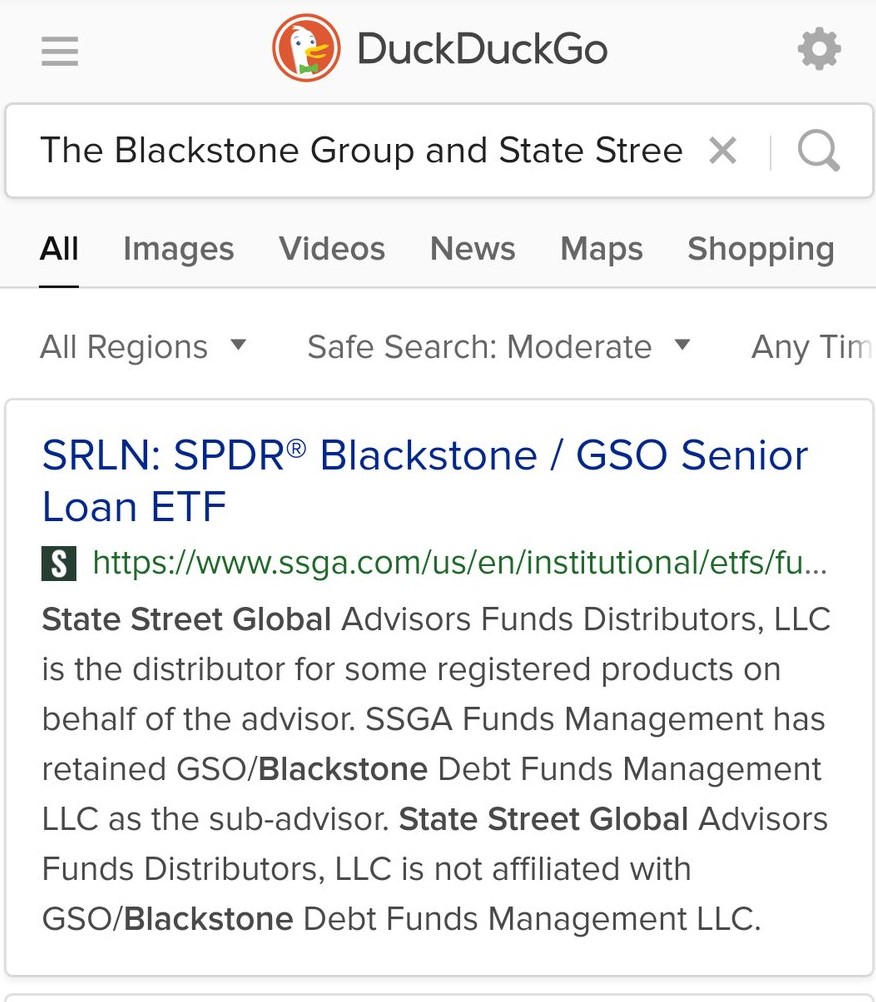Screen dimensions: 876x1002
Task: Open DuckDuckGo settings gear
Action: tap(819, 49)
